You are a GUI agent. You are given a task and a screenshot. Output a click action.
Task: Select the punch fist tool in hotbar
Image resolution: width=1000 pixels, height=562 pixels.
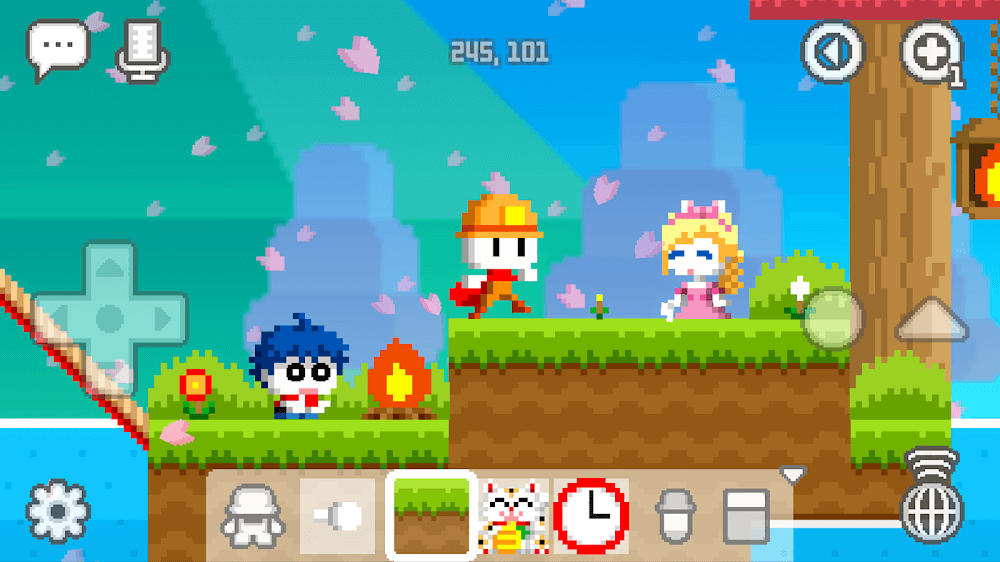338,516
